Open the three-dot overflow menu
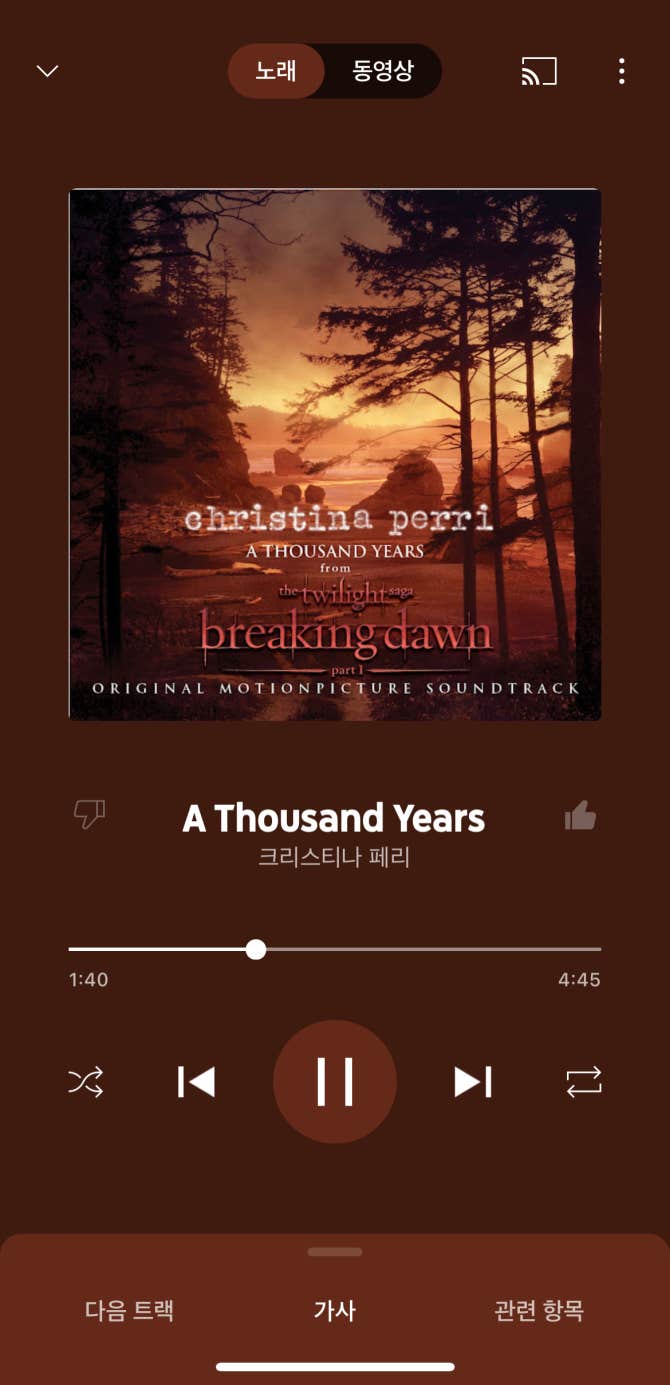The image size is (670, 1385). coord(621,71)
